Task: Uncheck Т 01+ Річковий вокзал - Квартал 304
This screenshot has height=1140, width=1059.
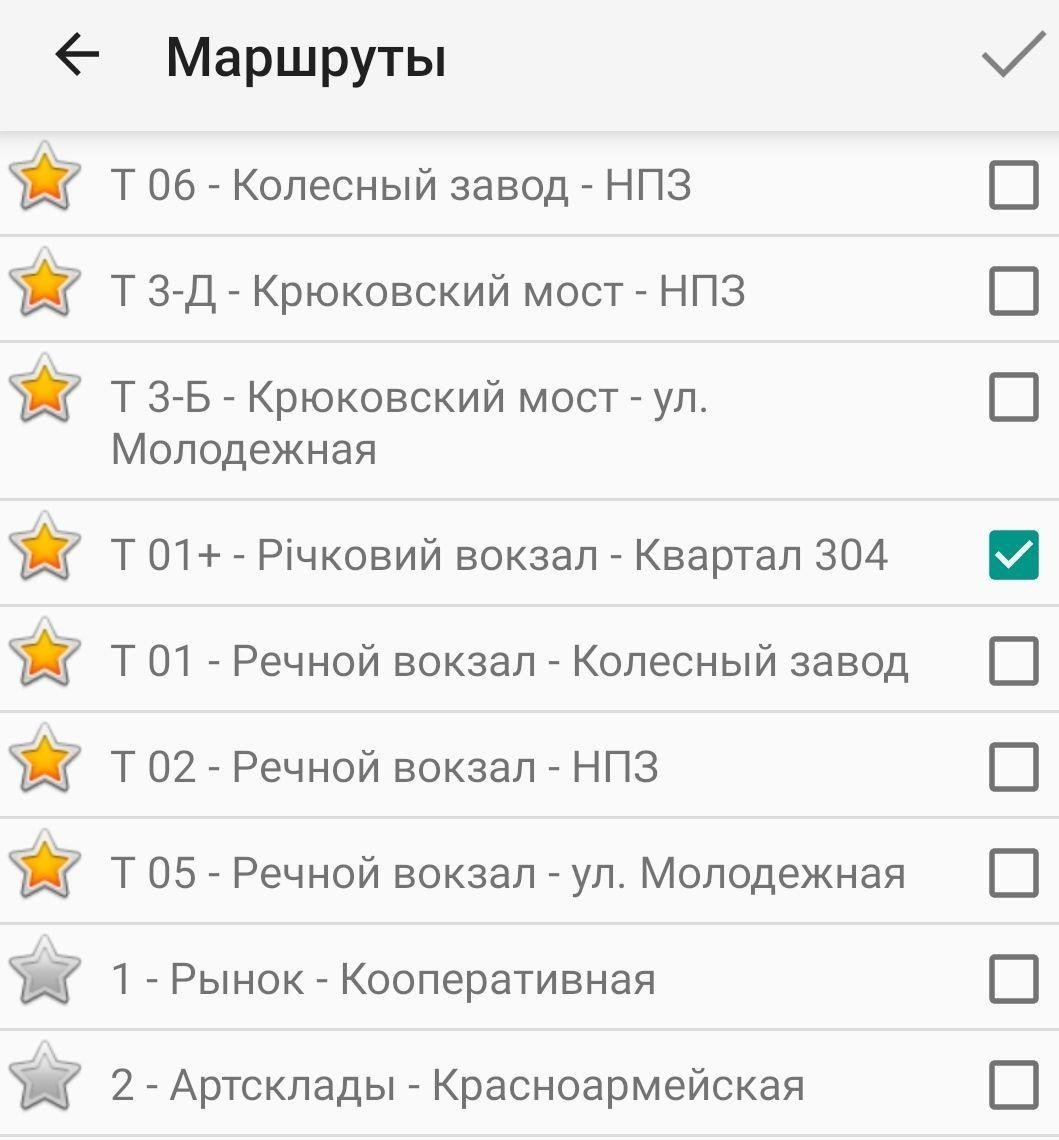Action: [x=1013, y=555]
